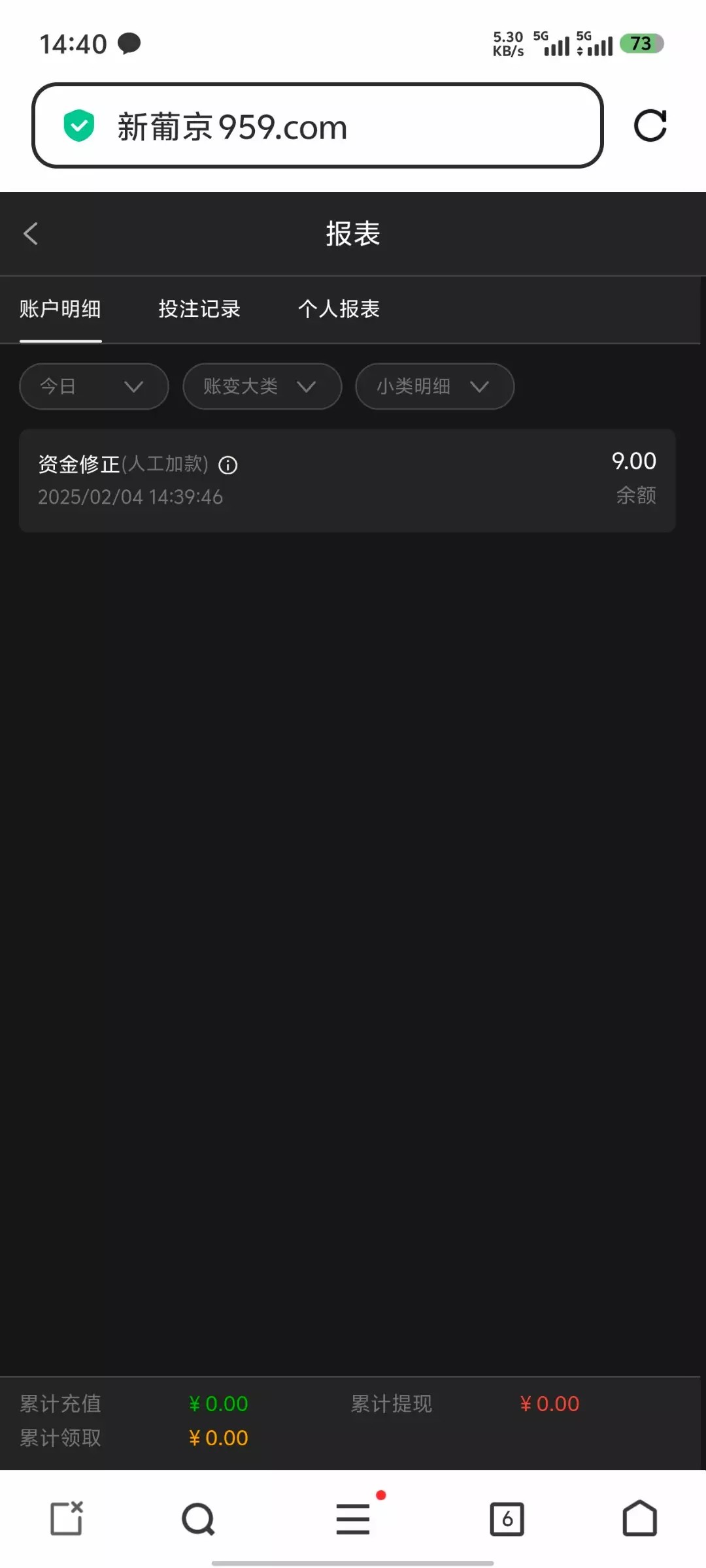This screenshot has height=1568, width=706.
Task: Open the info icon next to 资金修正
Action: pos(227,465)
